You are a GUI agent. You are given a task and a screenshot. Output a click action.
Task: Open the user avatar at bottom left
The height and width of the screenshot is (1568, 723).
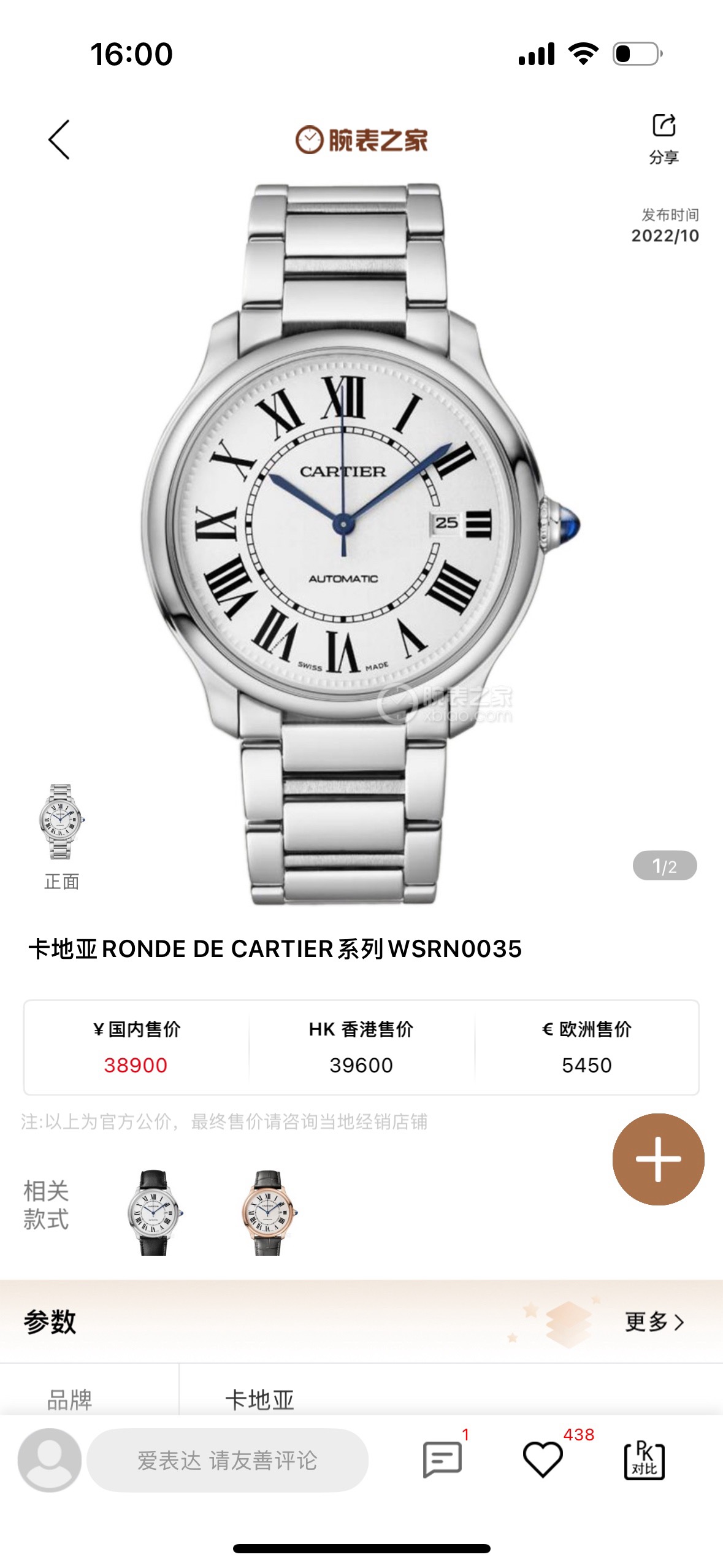pos(50,1460)
